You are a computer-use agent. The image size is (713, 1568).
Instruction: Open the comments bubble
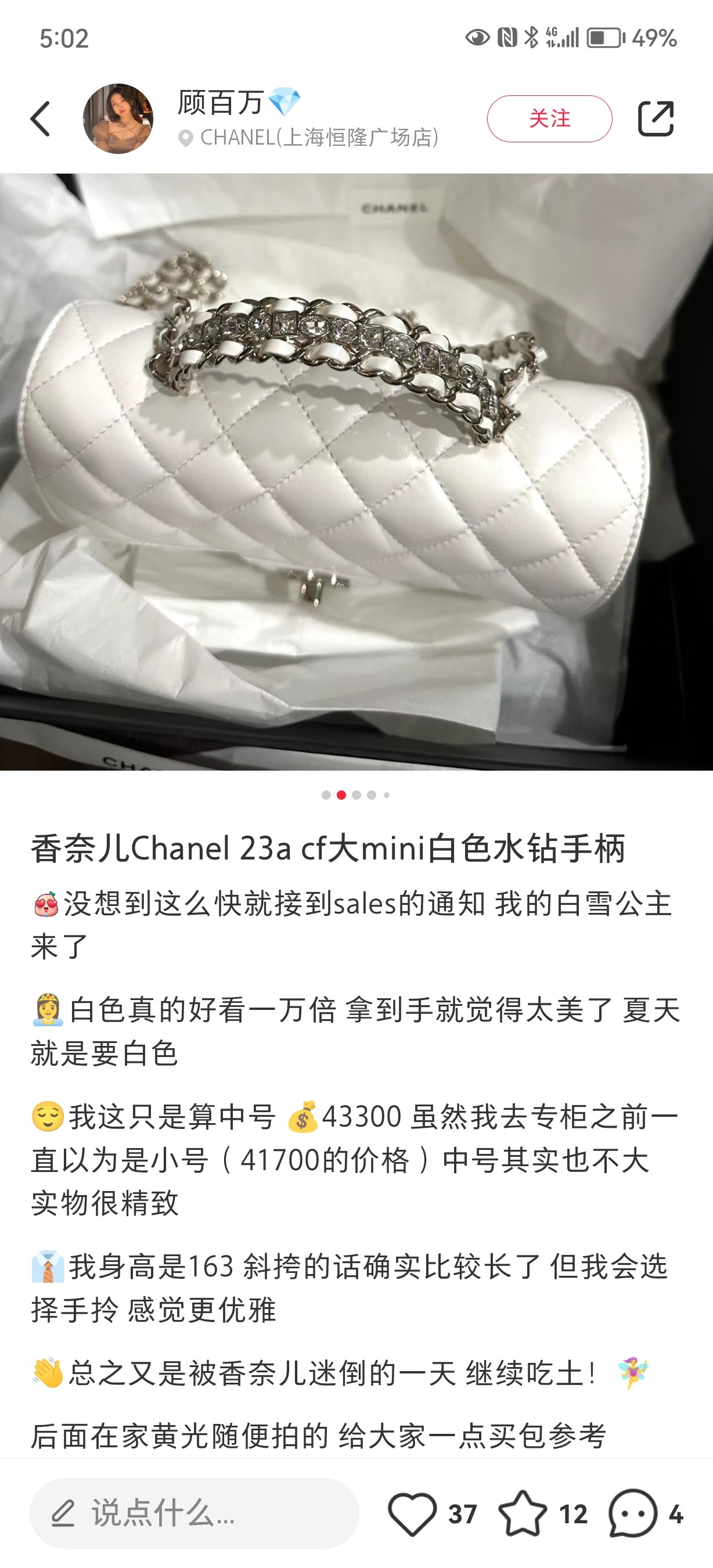(x=633, y=1513)
